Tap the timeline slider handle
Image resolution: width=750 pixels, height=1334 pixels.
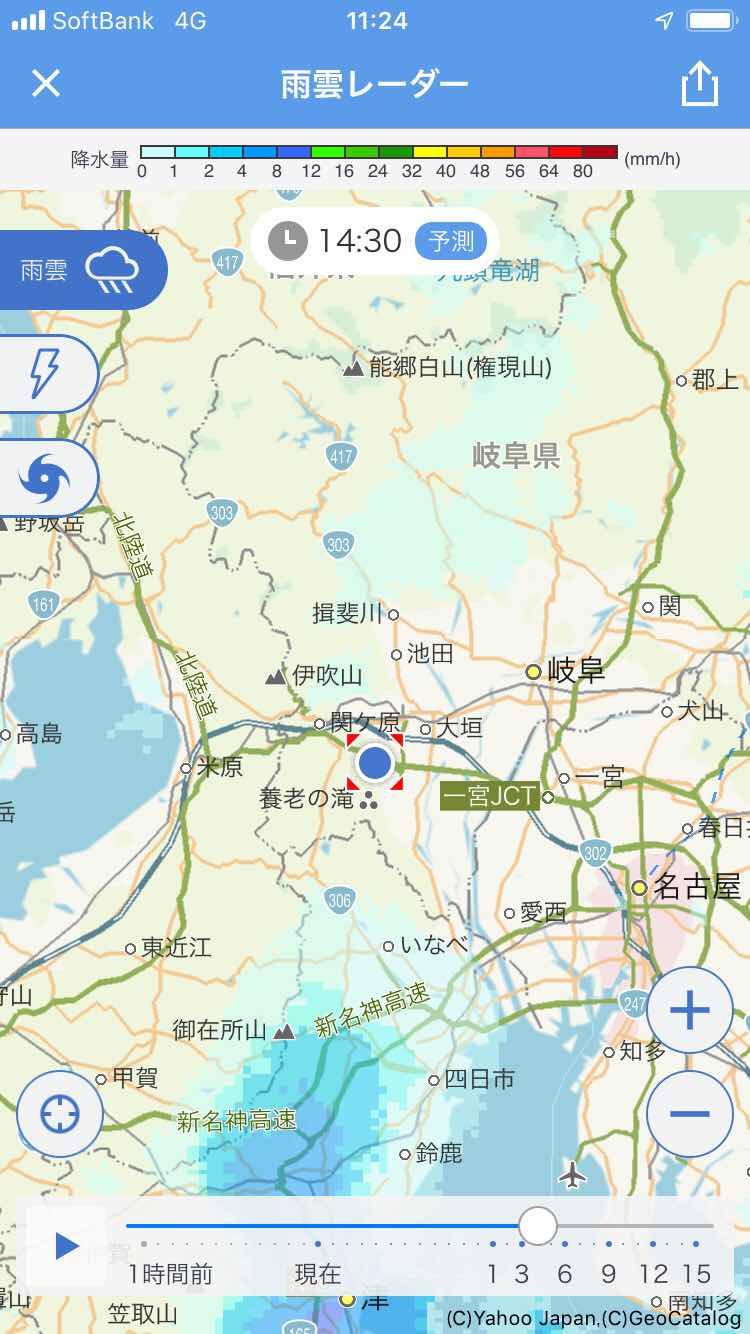(x=538, y=1225)
